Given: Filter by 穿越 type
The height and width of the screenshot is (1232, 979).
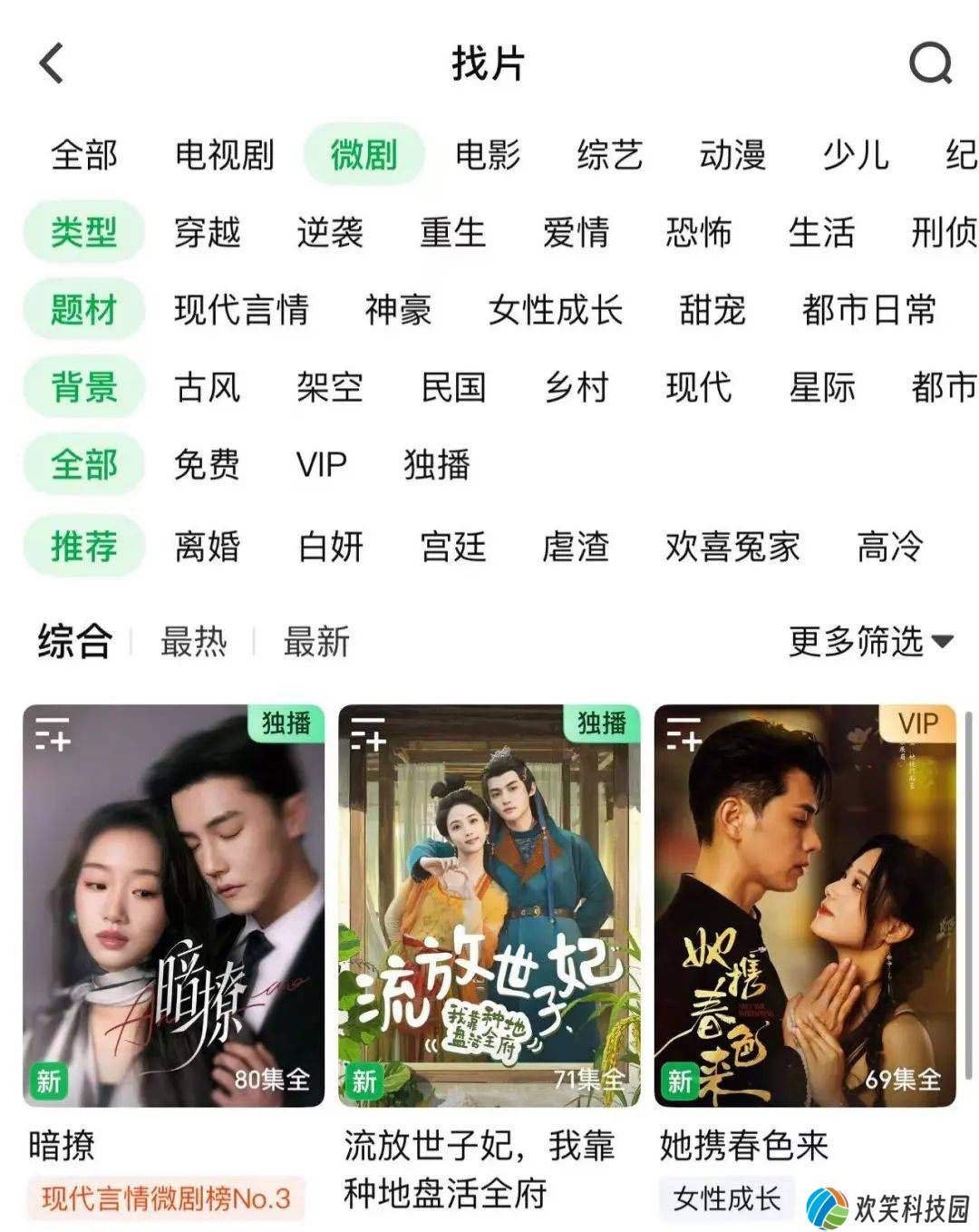Looking at the screenshot, I should [207, 233].
